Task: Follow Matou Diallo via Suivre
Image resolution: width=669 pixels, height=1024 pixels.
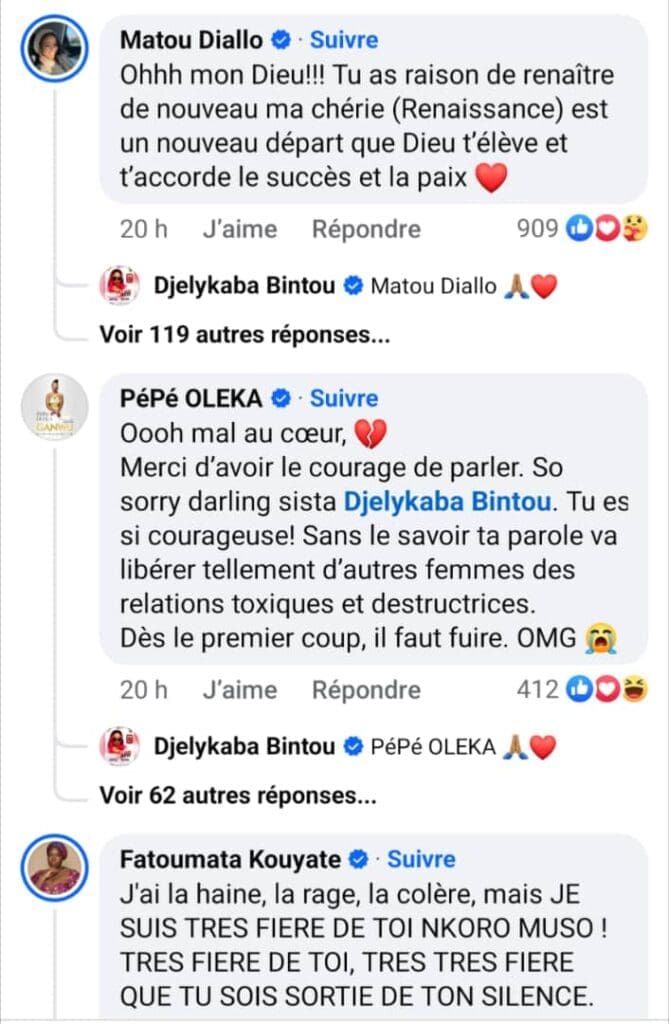Action: (344, 40)
